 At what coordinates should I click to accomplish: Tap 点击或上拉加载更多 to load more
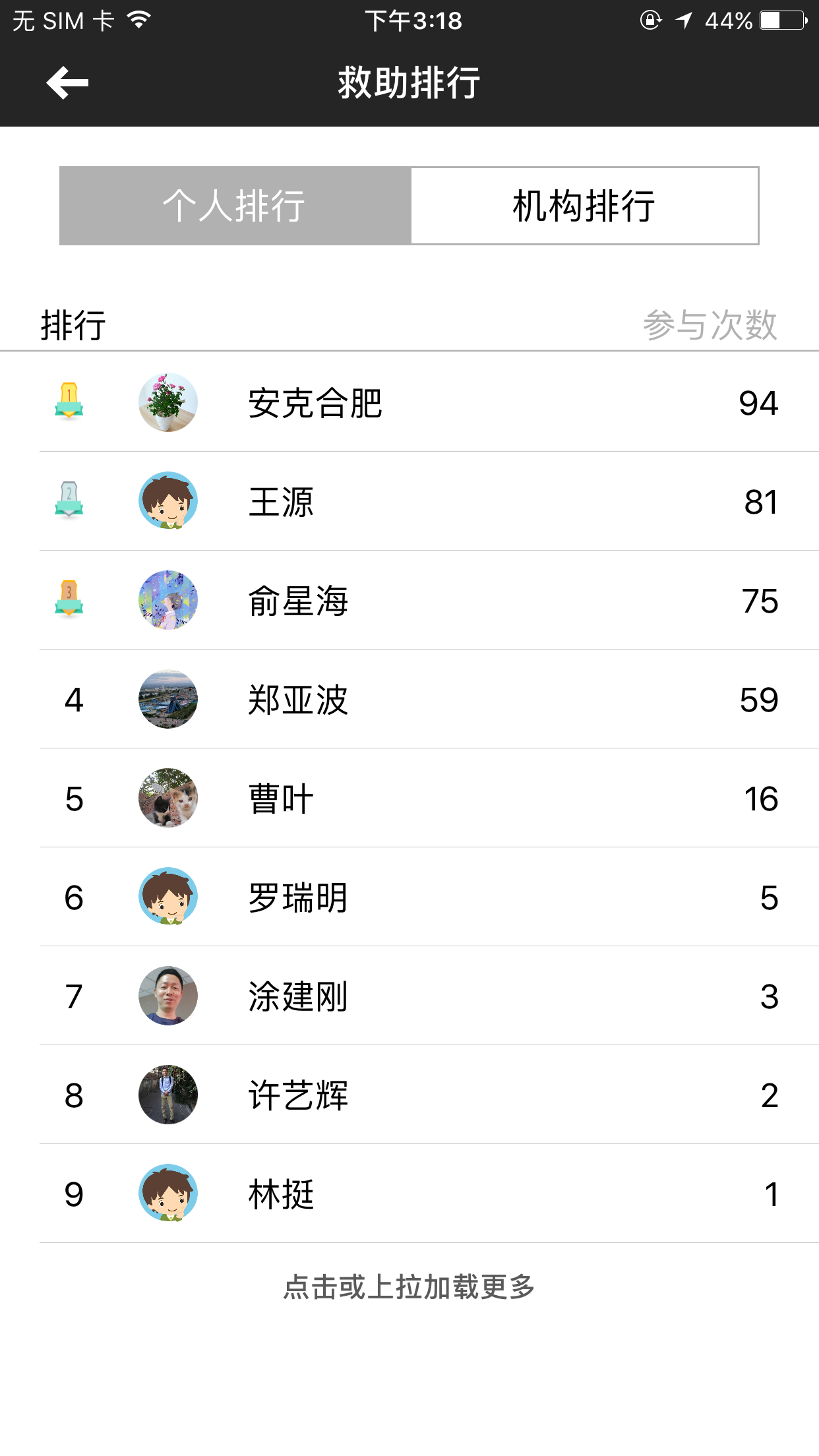(409, 1285)
